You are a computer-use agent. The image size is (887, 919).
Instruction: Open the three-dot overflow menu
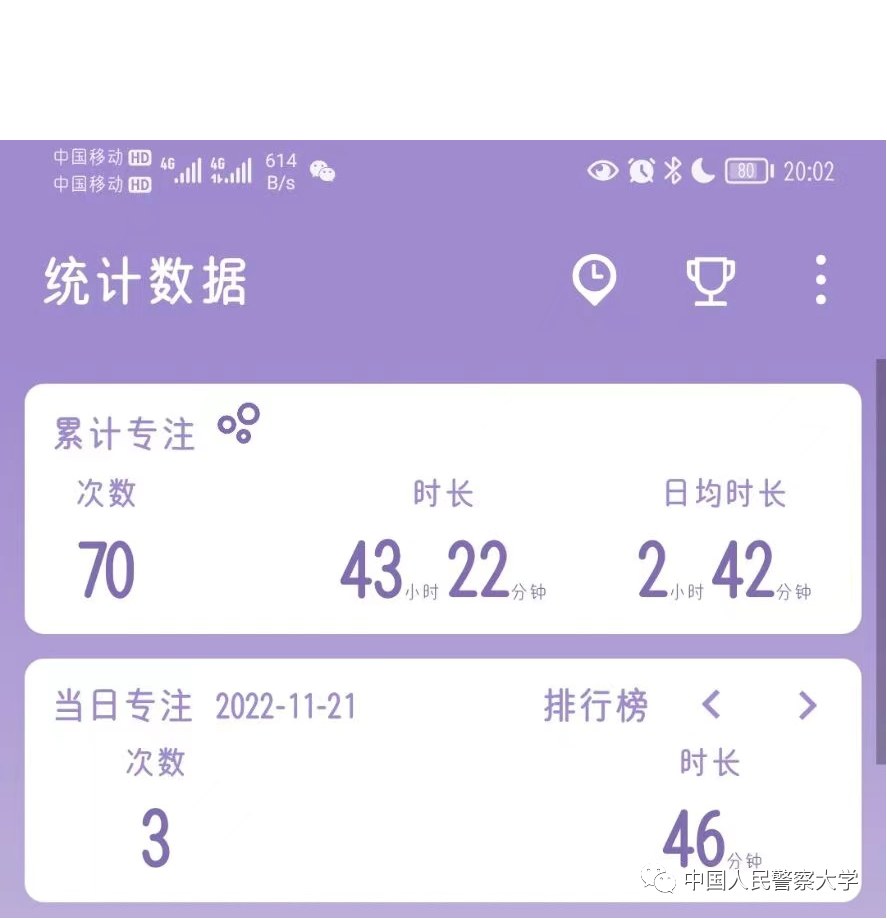pyautogui.click(x=820, y=280)
